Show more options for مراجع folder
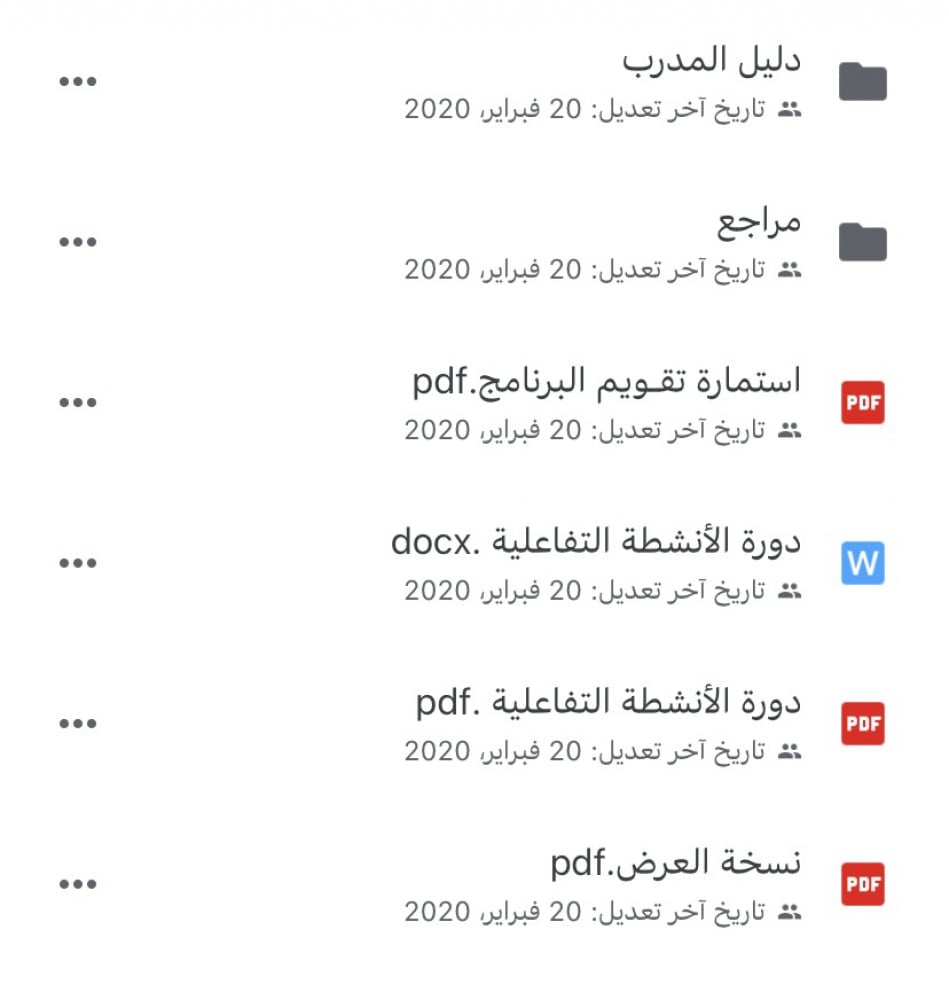 77,242
